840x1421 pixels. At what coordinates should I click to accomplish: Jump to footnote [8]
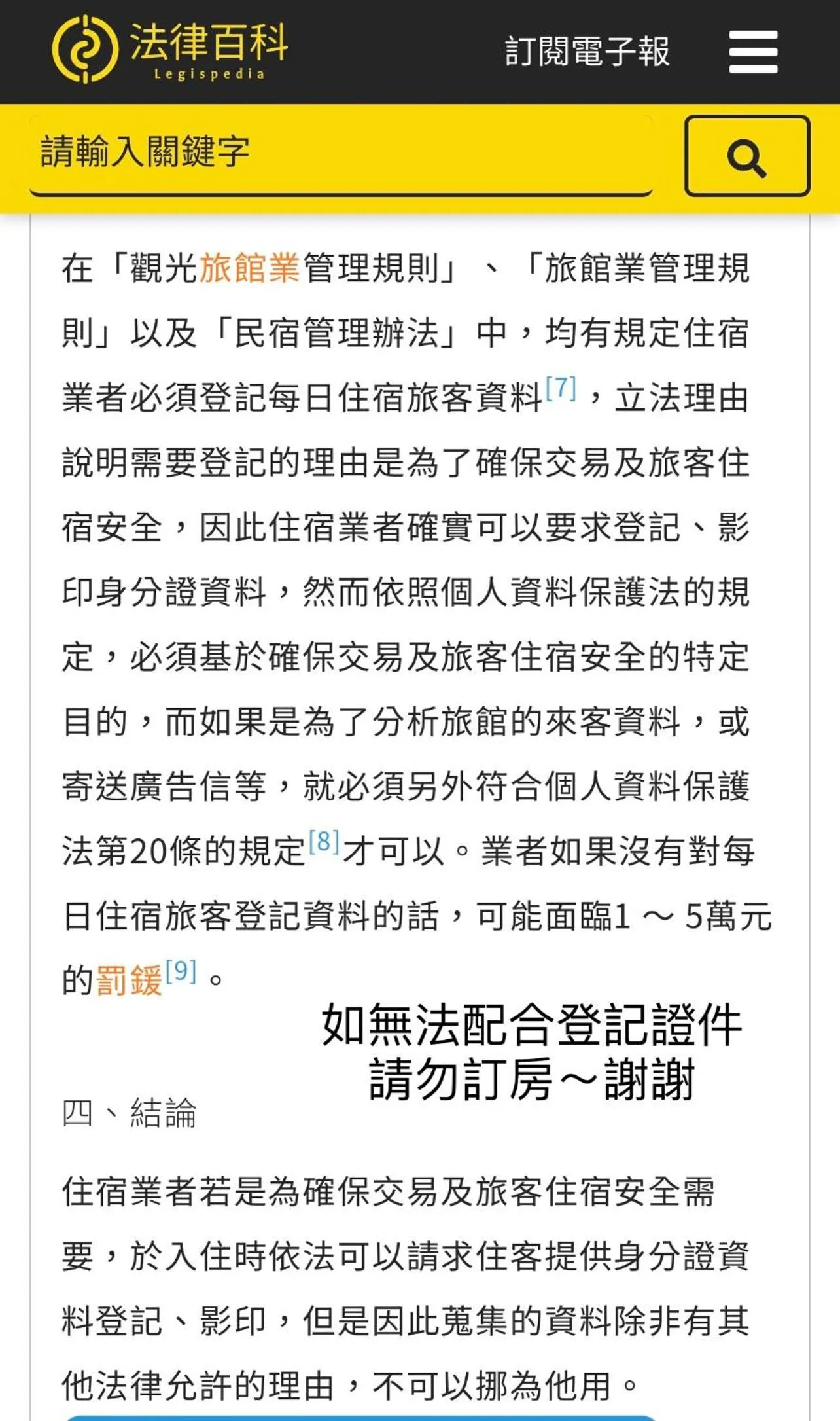click(324, 842)
